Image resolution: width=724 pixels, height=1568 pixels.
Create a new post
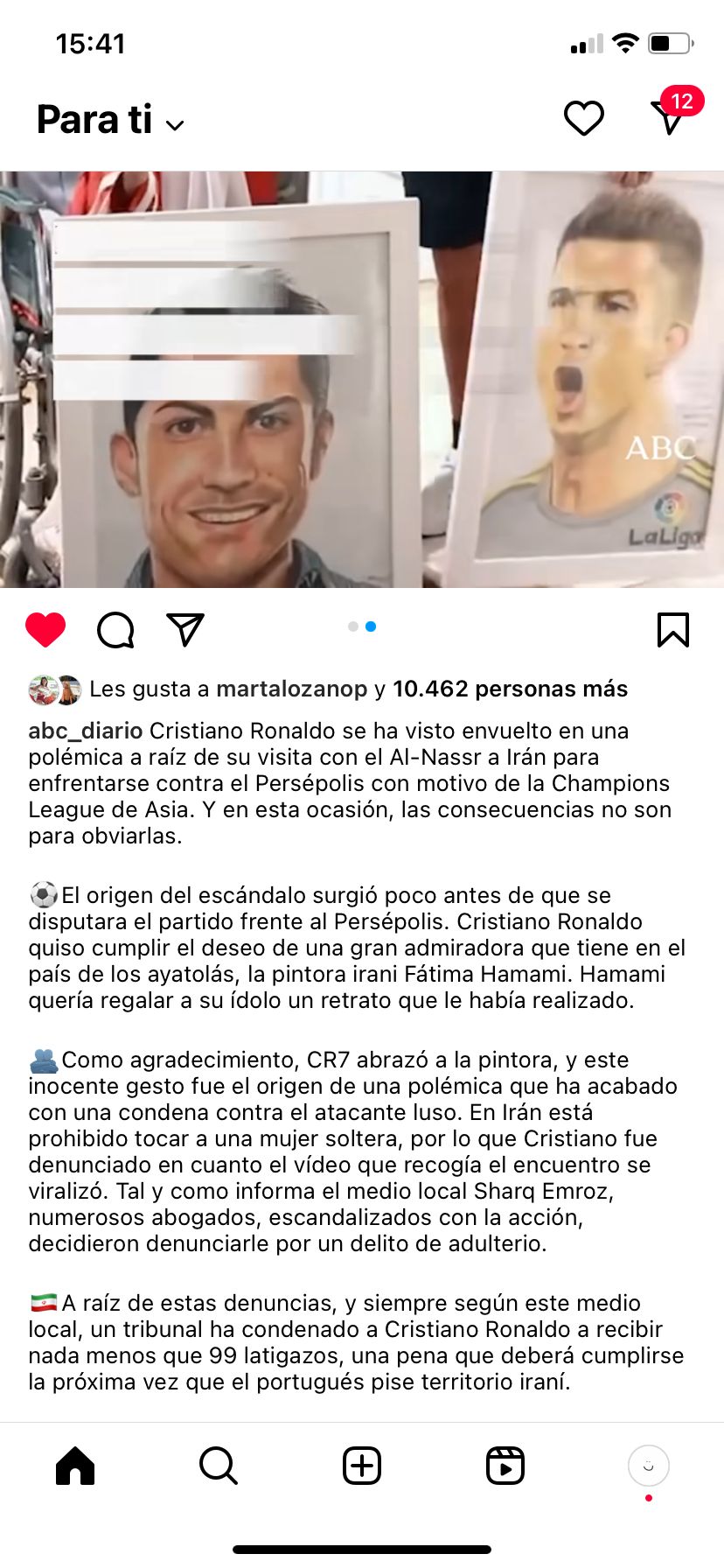tap(362, 1465)
